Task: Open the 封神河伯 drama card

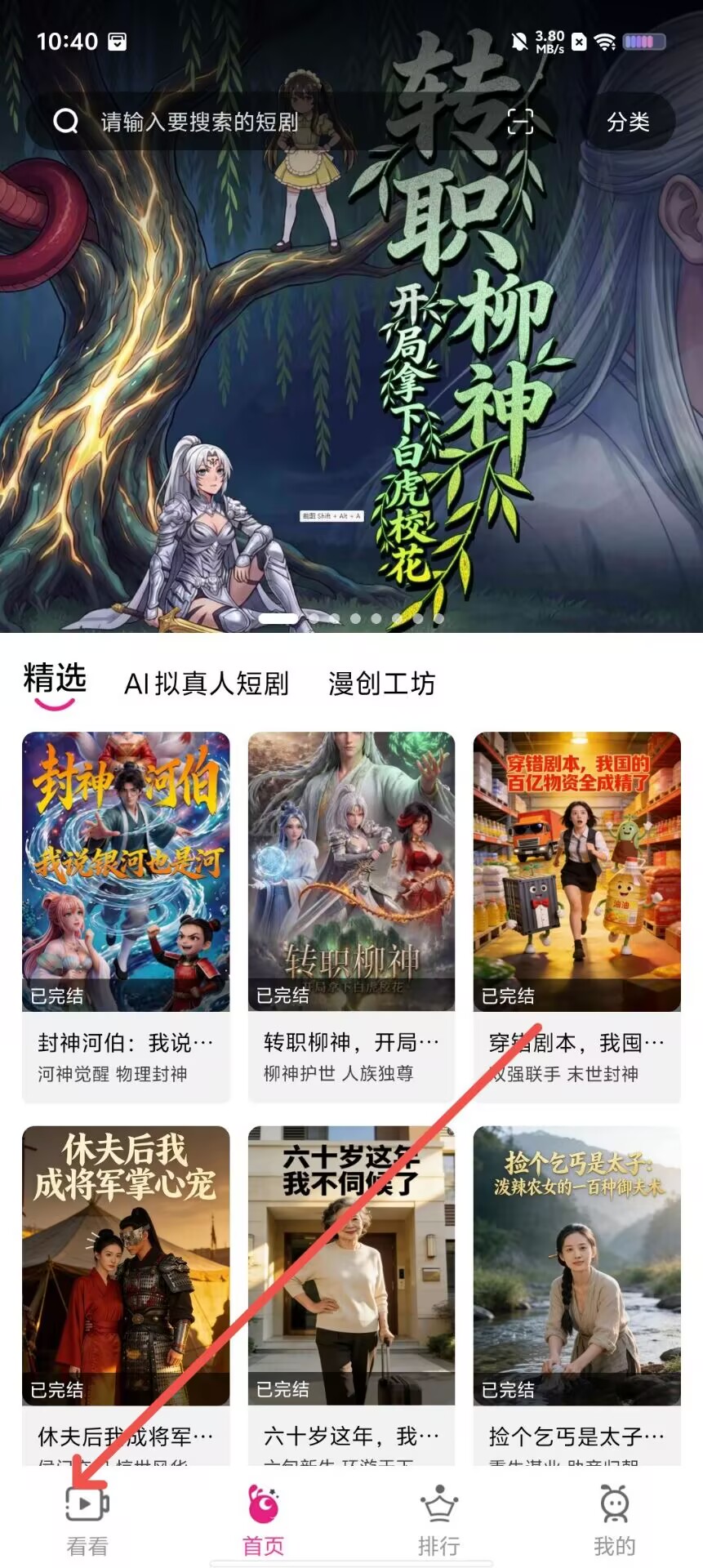Action: [126, 917]
